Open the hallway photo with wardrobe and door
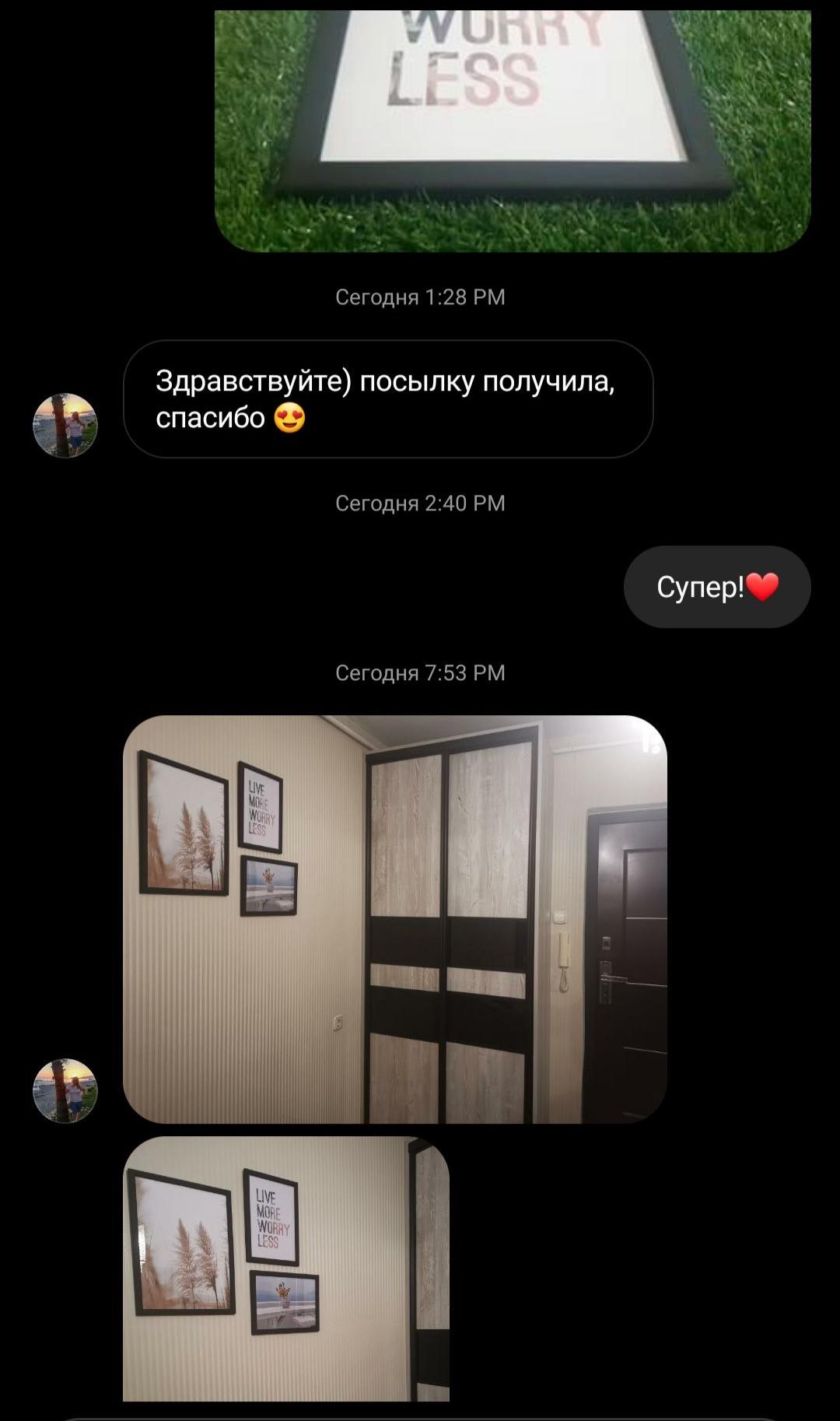 [x=395, y=919]
